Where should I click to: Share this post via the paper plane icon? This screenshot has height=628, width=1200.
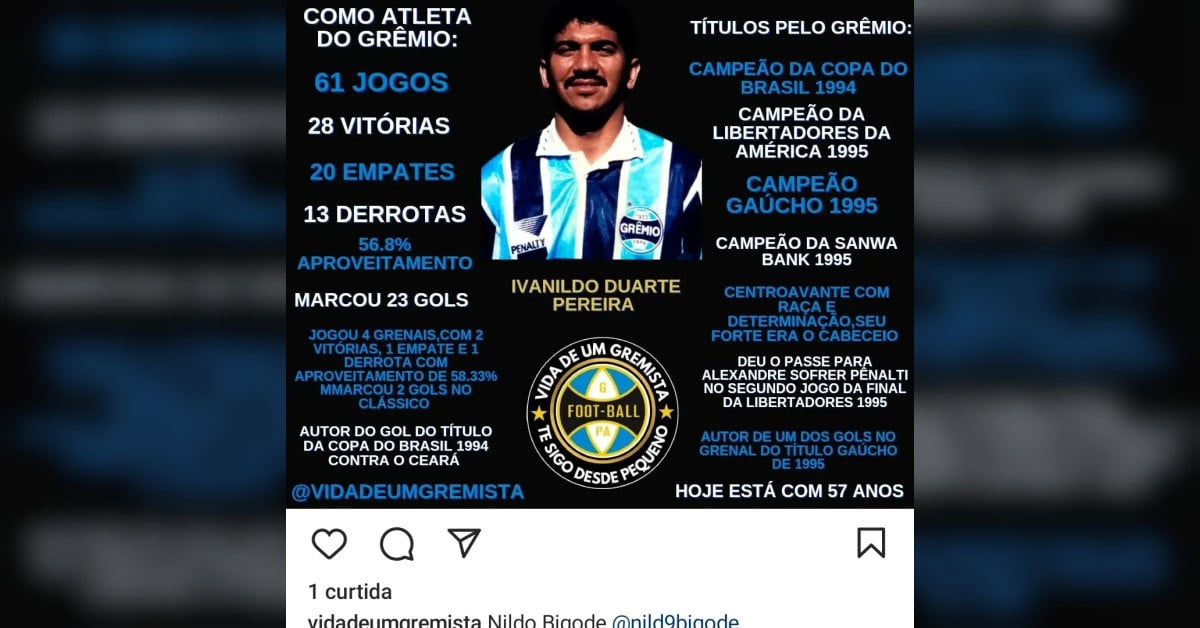point(464,543)
